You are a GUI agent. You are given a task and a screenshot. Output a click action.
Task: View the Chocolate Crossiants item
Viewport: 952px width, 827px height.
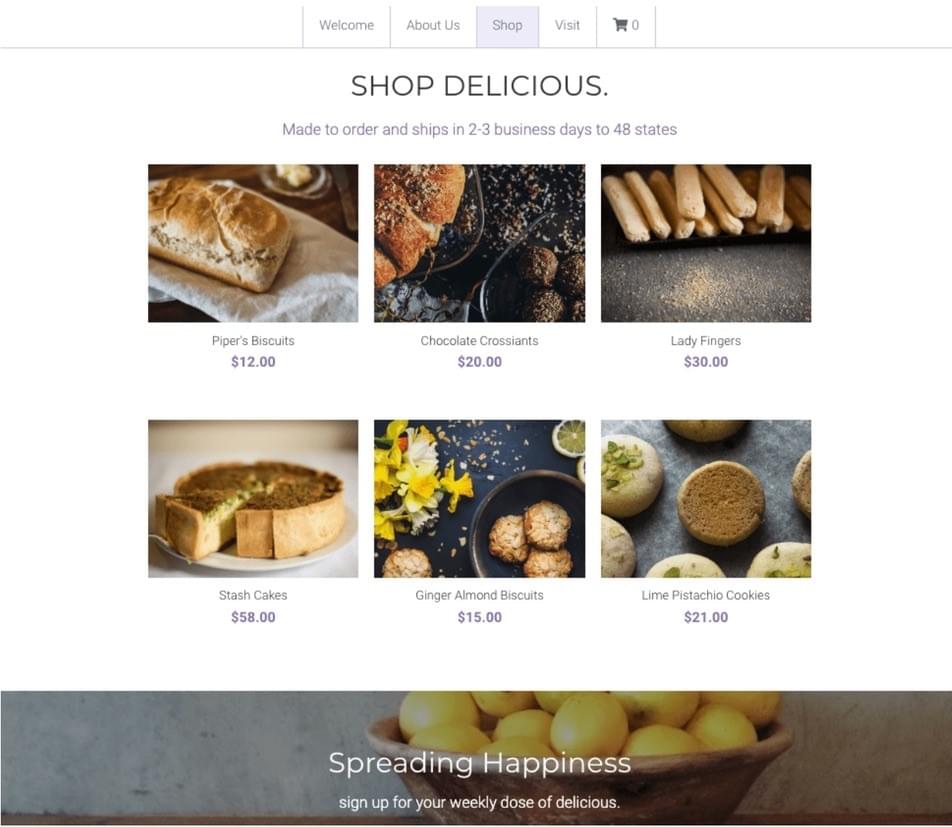479,243
